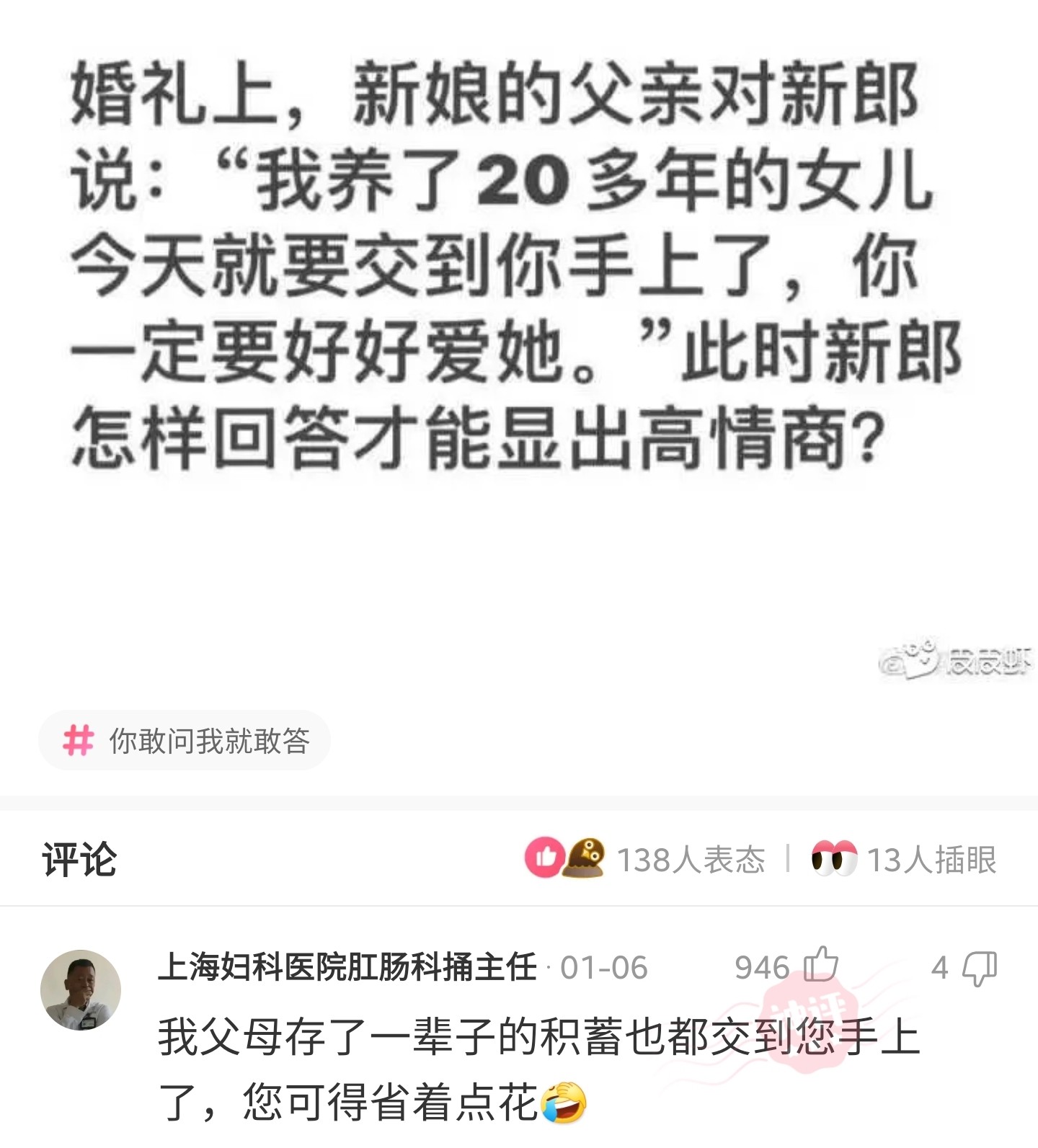The image size is (1038, 1148).
Task: Like the comment with 946 likes
Action: (820, 966)
